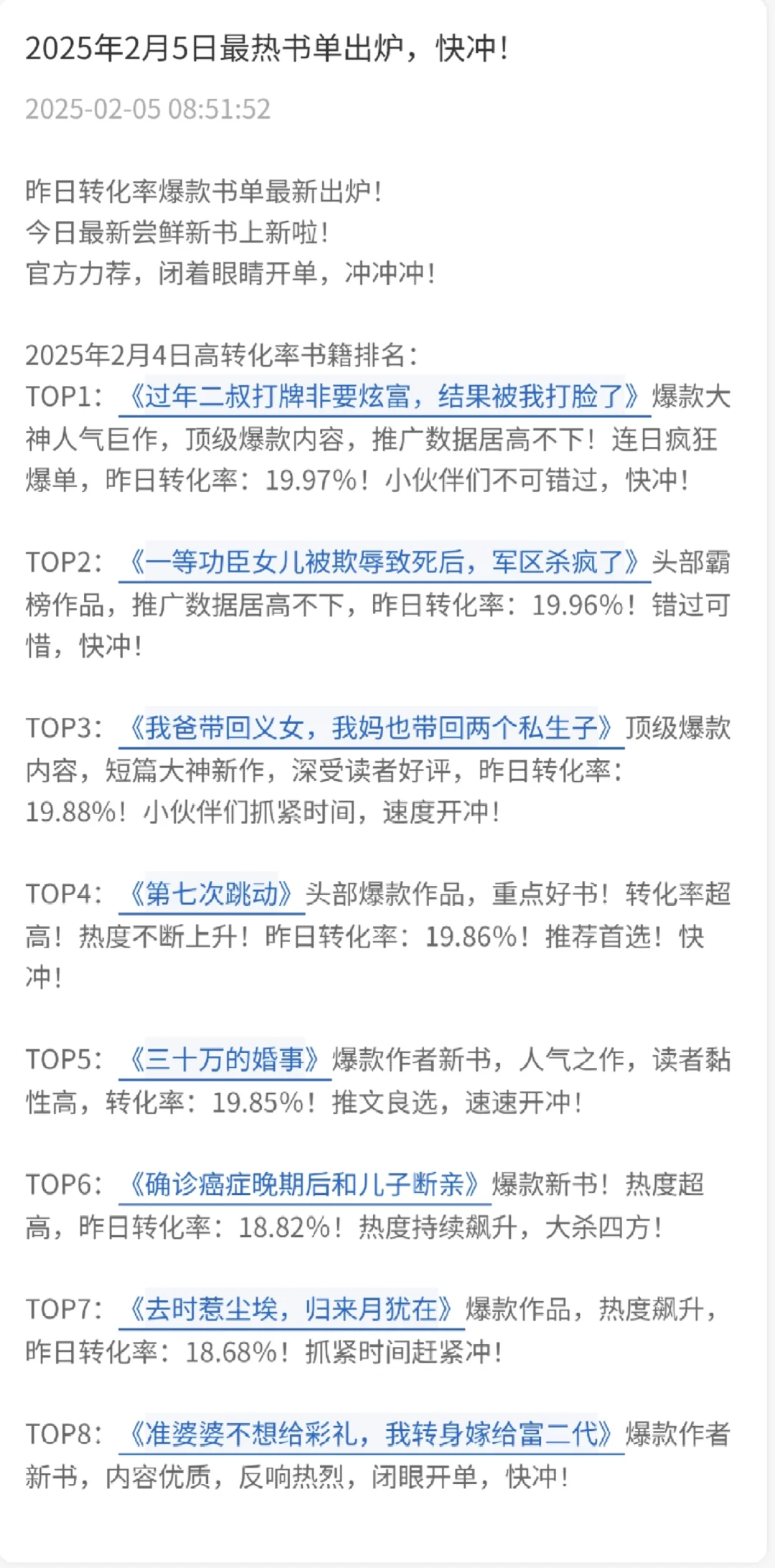Screen dimensions: 775x1568
Task: Tap the link 《去时惹尘埃，归来月犹在》
Action: tap(291, 1309)
